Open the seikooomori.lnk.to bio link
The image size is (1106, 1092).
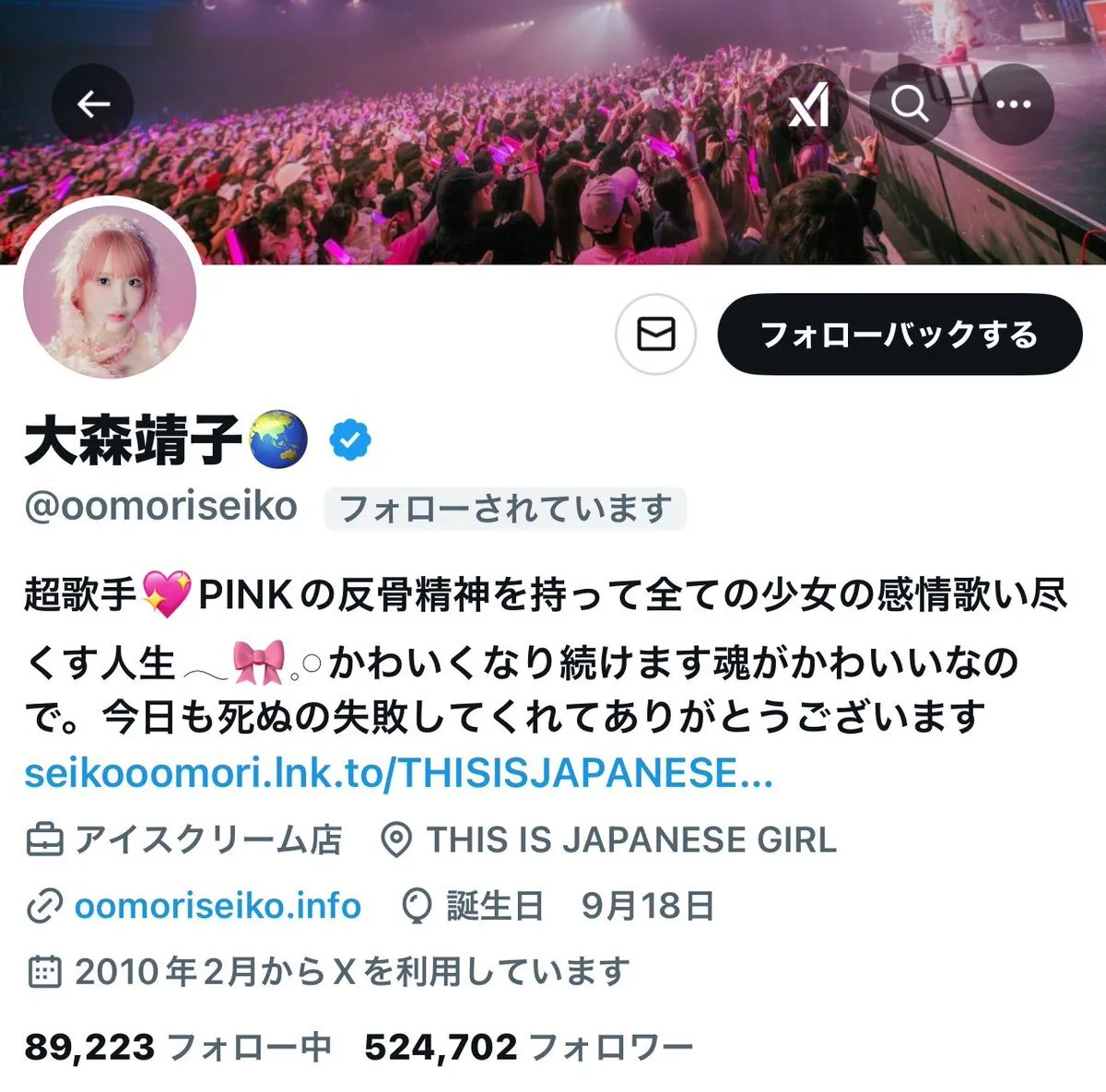(398, 774)
